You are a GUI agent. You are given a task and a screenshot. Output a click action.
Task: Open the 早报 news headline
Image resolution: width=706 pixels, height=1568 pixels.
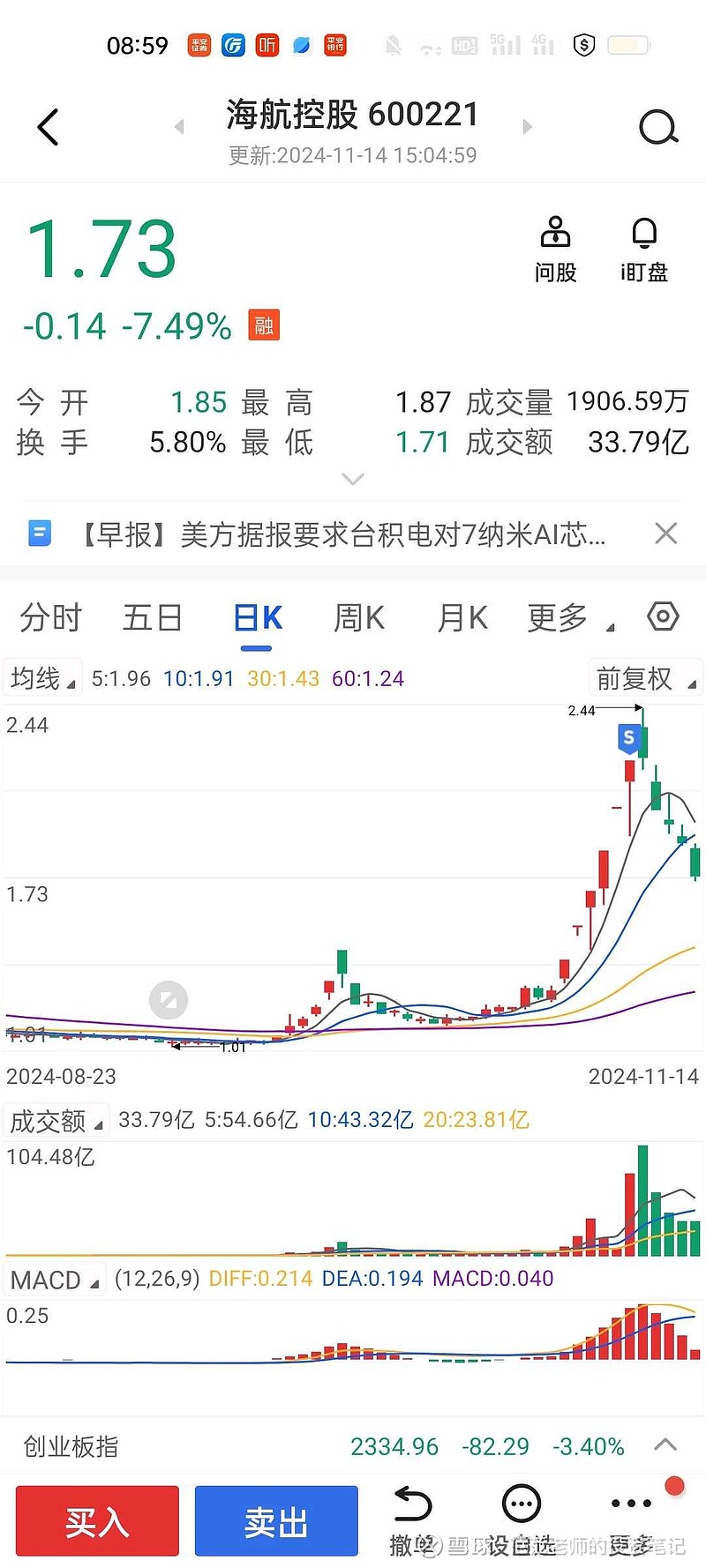tap(342, 534)
